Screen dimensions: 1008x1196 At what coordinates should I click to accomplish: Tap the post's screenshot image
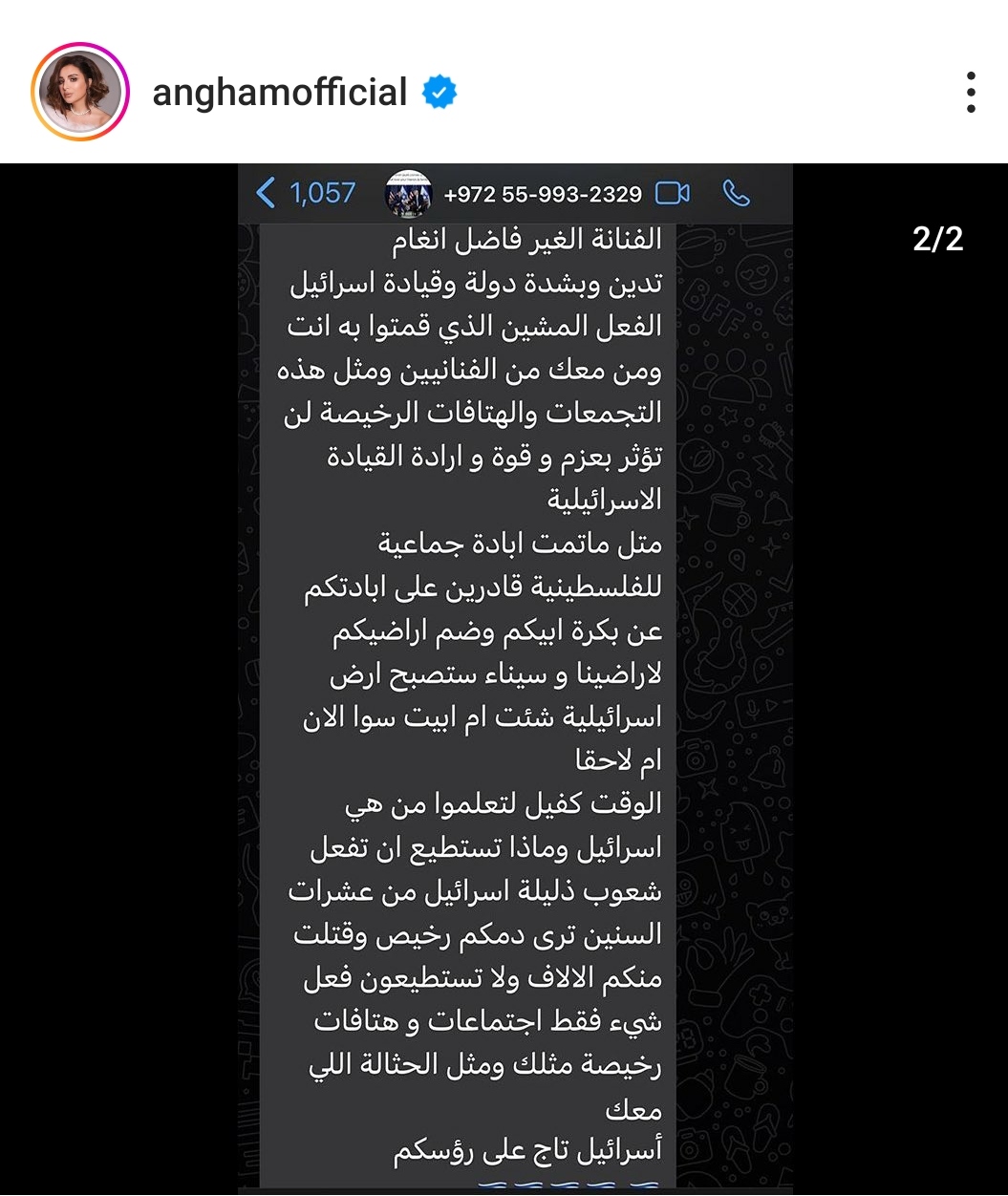[516, 678]
